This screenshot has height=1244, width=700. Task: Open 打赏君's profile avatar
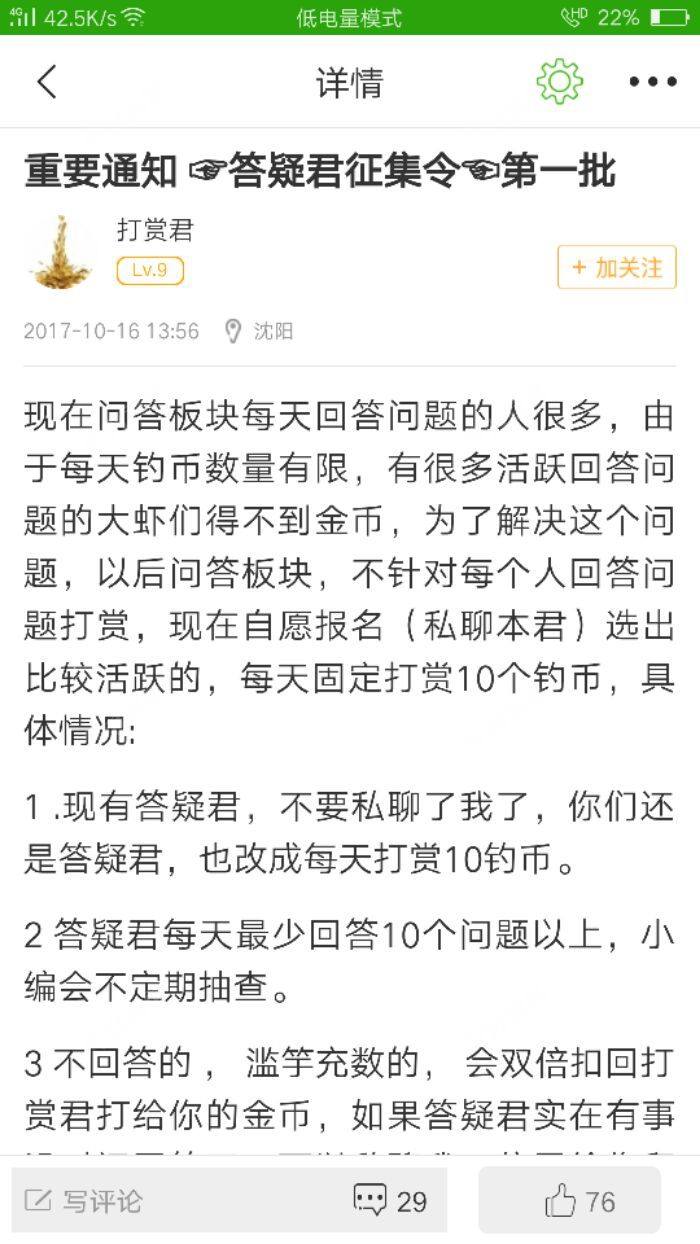pos(60,253)
